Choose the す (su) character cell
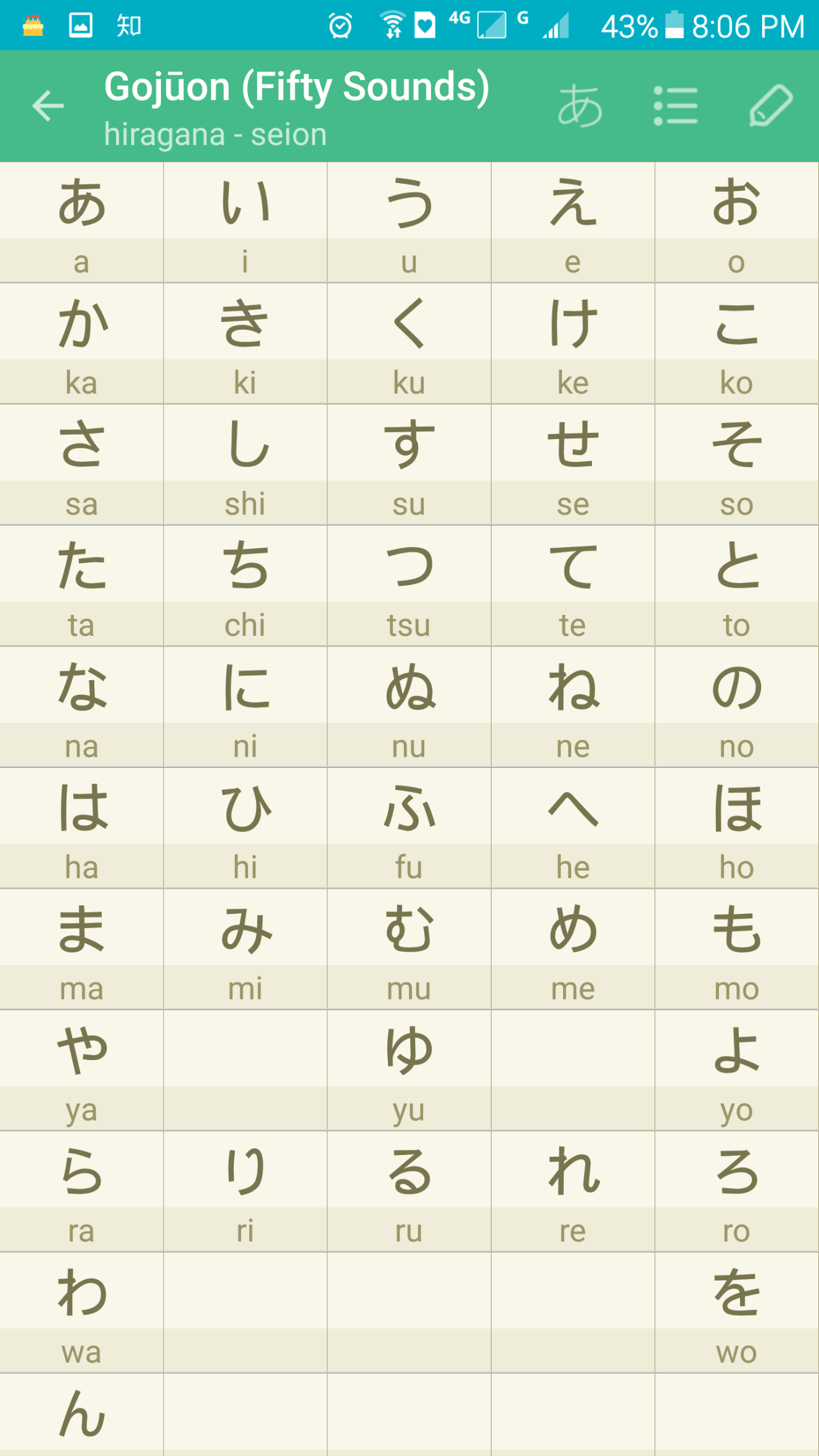819x1456 pixels. 409,464
